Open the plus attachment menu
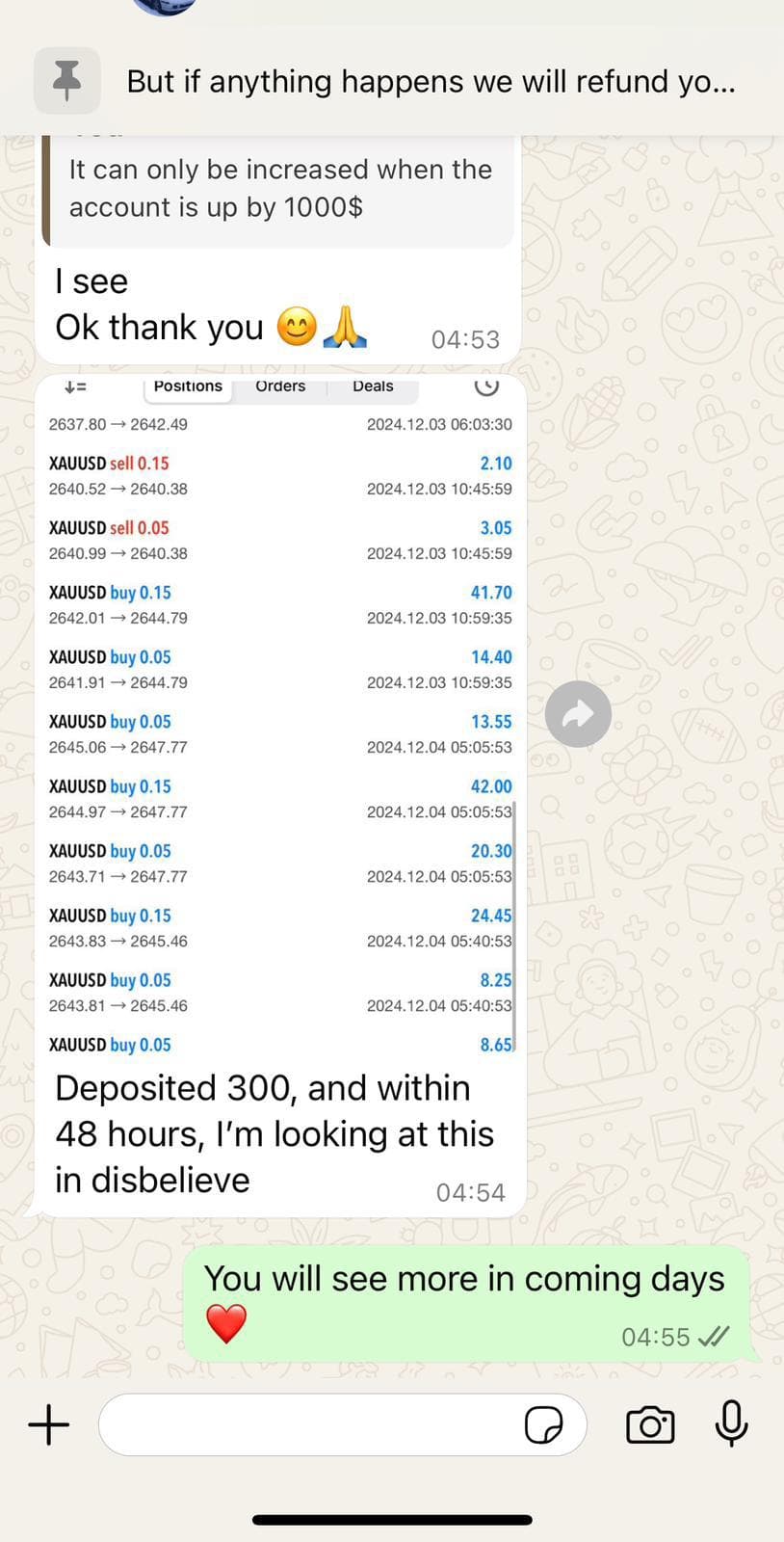 point(49,1423)
